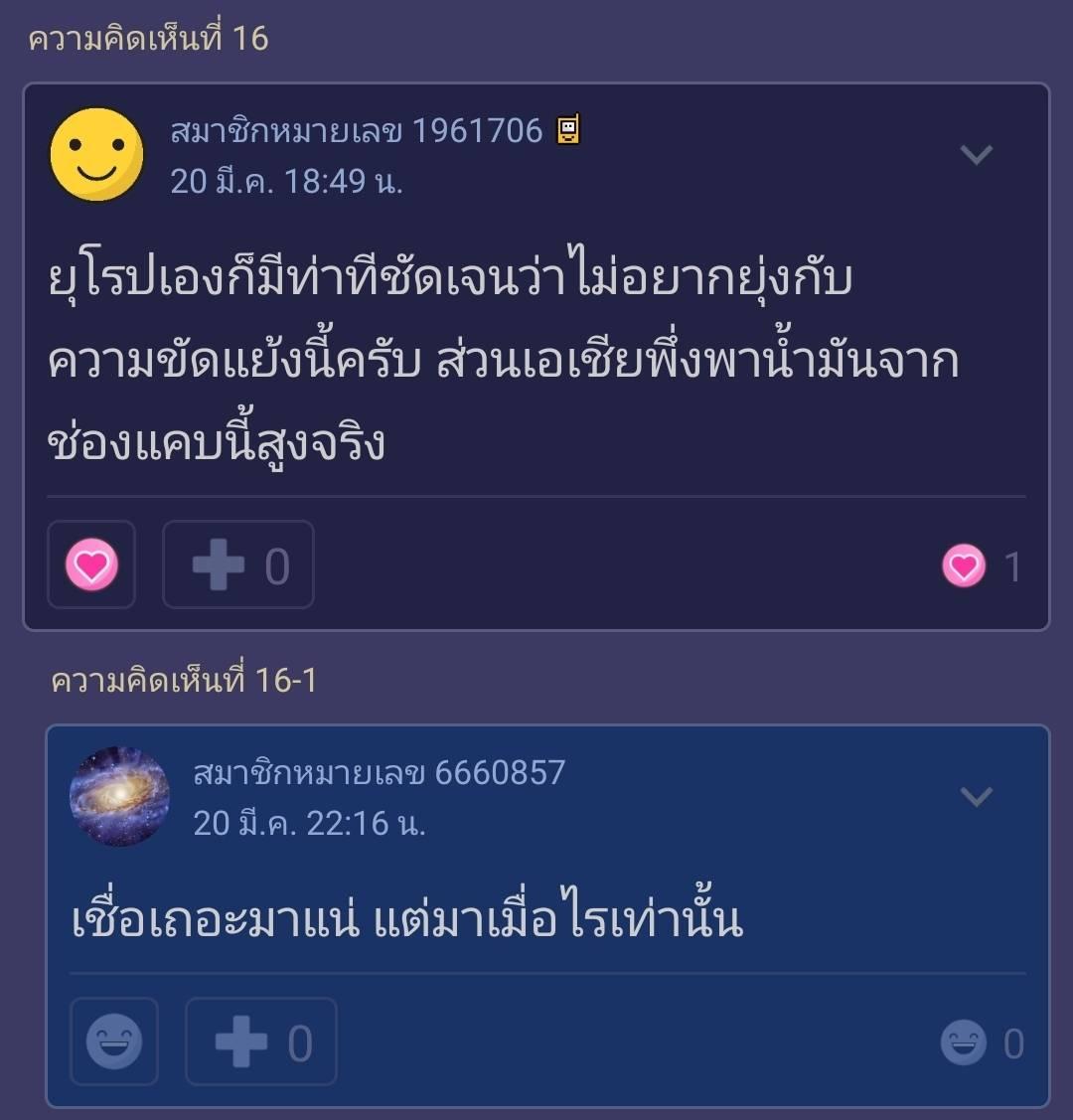Open profile of member 1961706

pos(357,131)
